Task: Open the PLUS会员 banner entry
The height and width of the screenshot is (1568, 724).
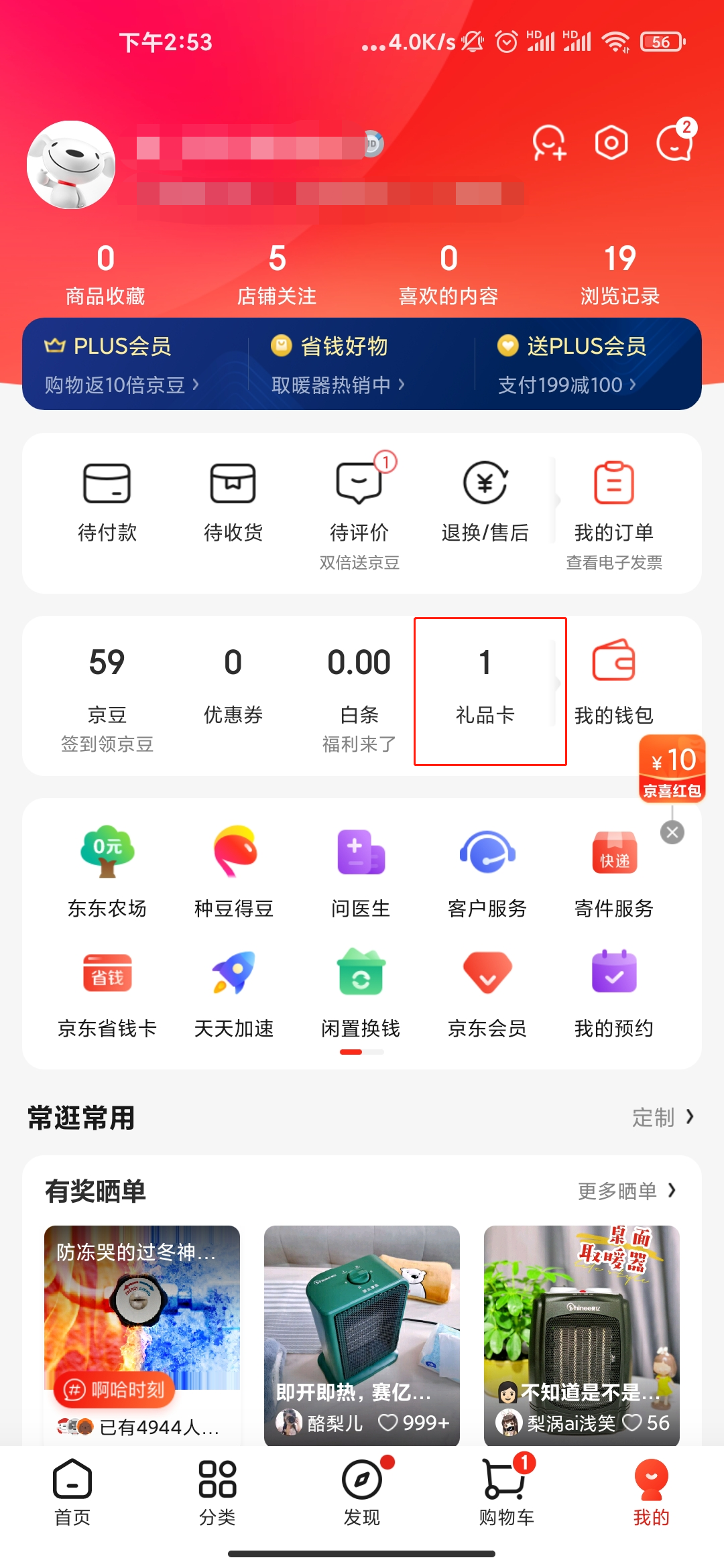Action: pyautogui.click(x=122, y=364)
